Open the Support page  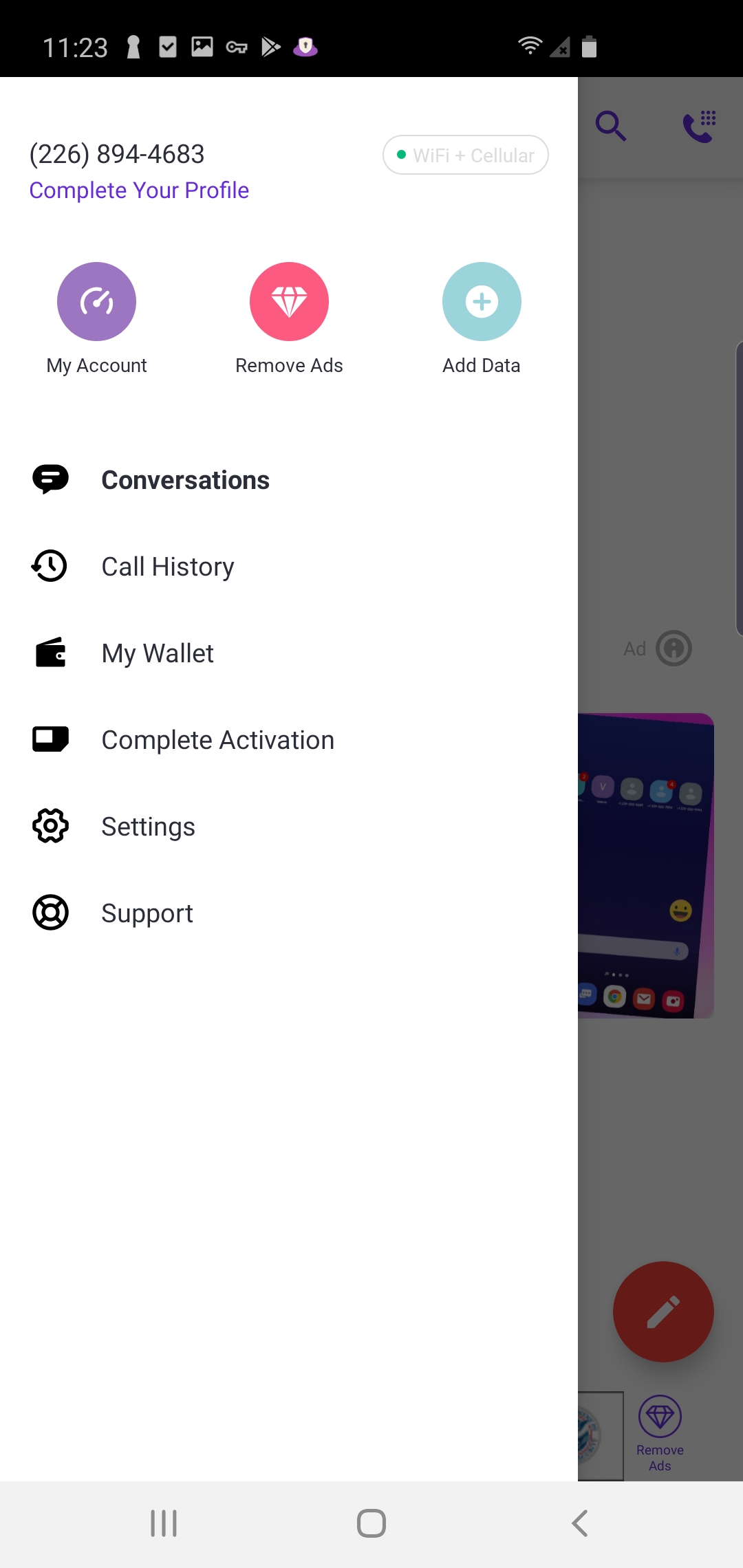147,913
